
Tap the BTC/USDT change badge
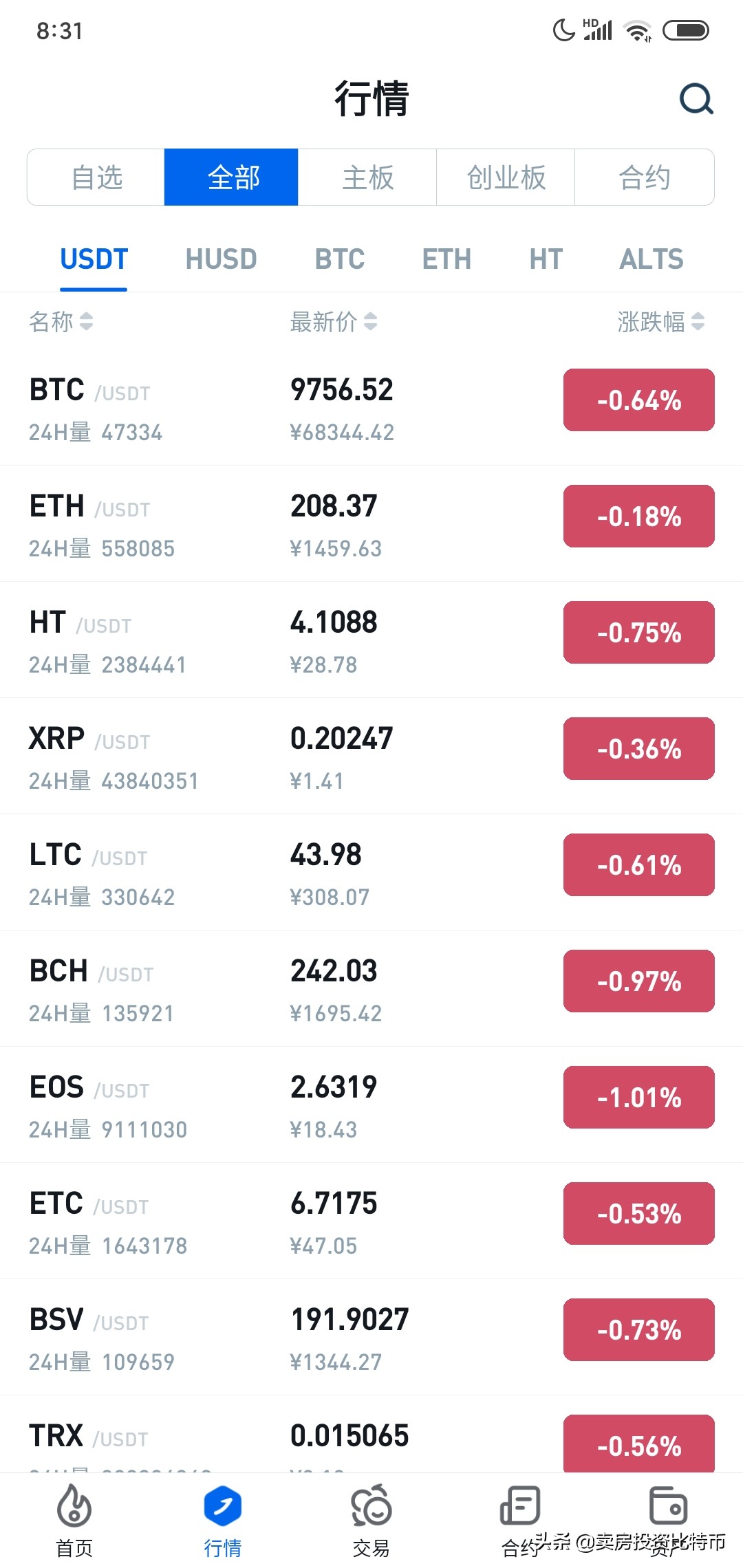pos(638,400)
